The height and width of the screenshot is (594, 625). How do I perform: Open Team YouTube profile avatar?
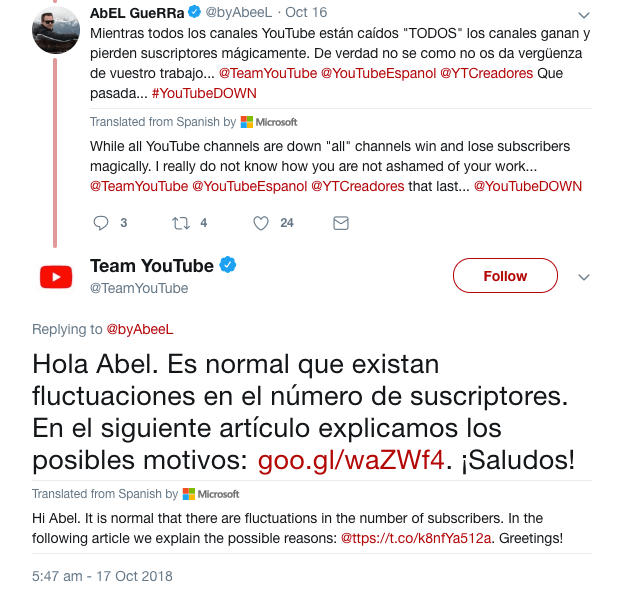[x=55, y=277]
